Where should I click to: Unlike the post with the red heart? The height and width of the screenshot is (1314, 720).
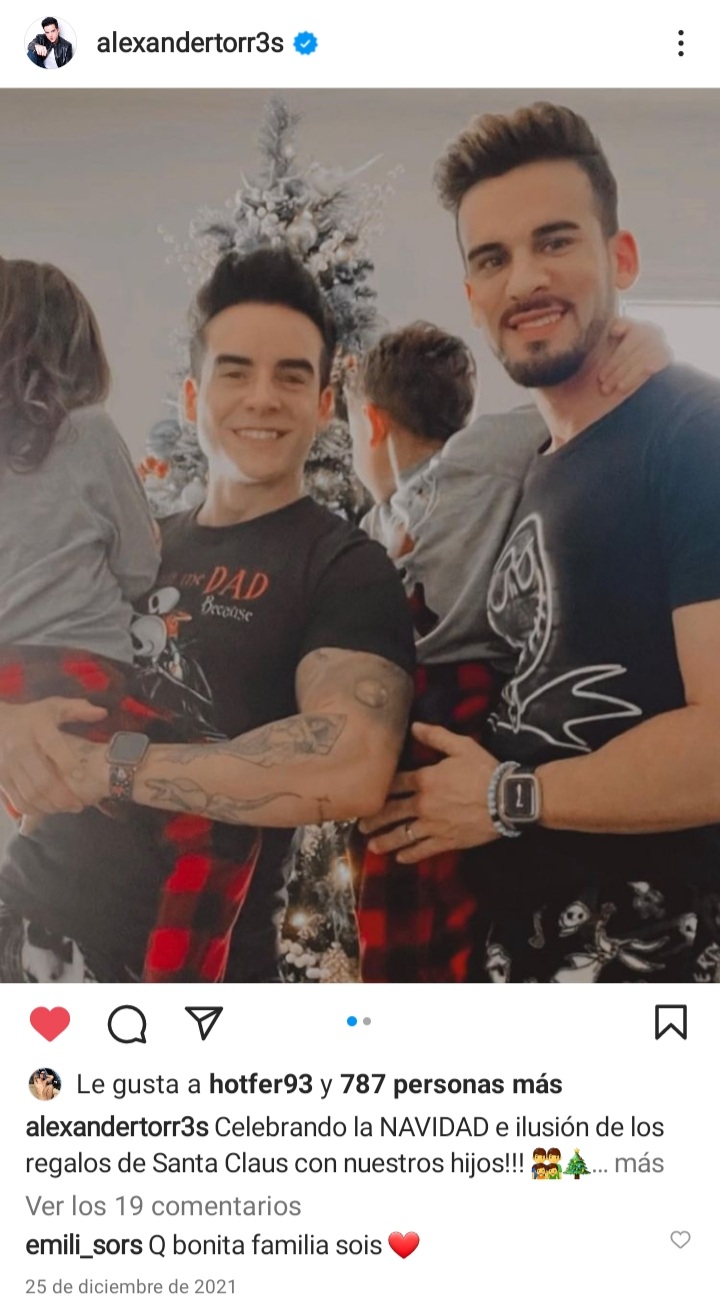[50, 1023]
